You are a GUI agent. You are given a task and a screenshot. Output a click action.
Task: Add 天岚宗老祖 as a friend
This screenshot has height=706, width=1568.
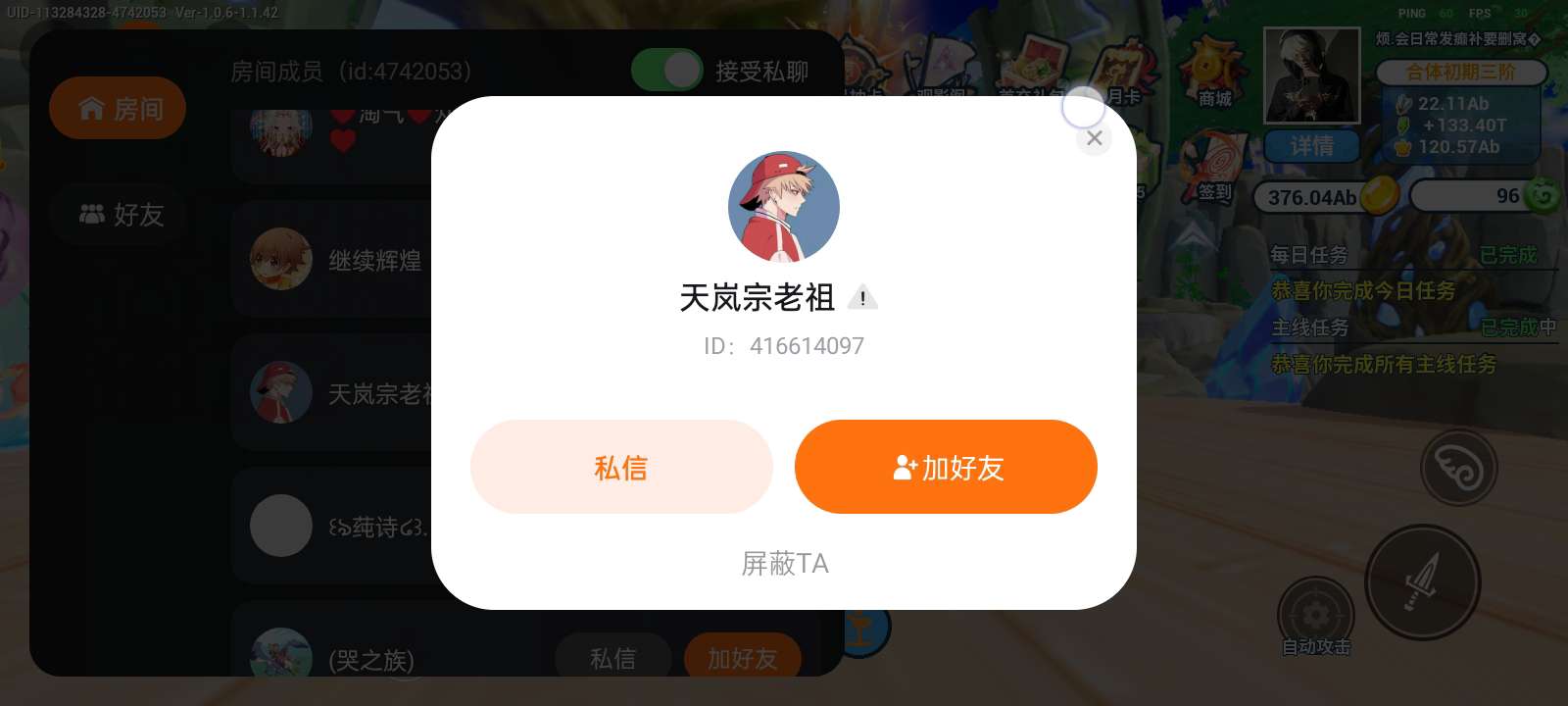946,468
